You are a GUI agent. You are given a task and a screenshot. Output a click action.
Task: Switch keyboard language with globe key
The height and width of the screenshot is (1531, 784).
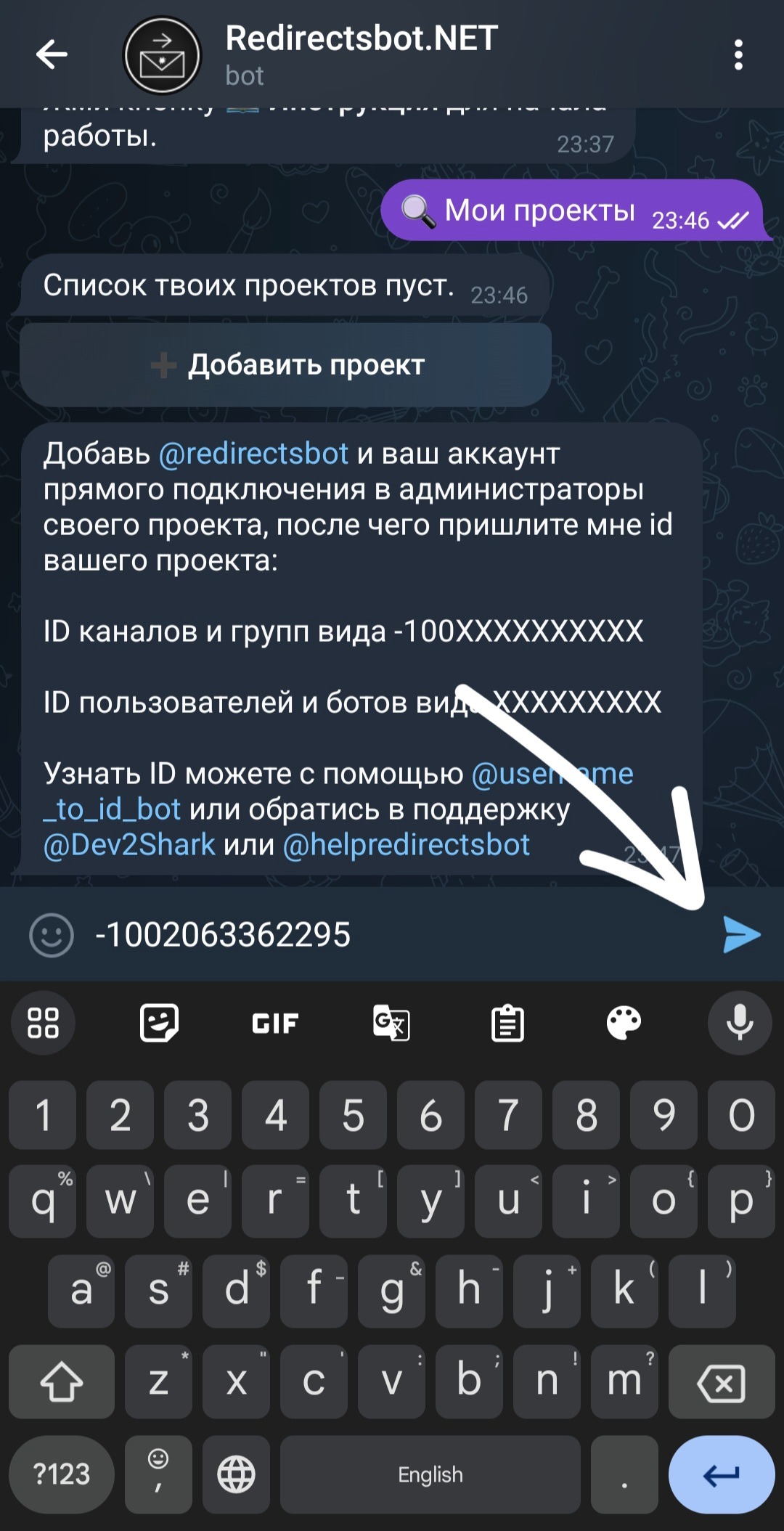click(x=237, y=1474)
